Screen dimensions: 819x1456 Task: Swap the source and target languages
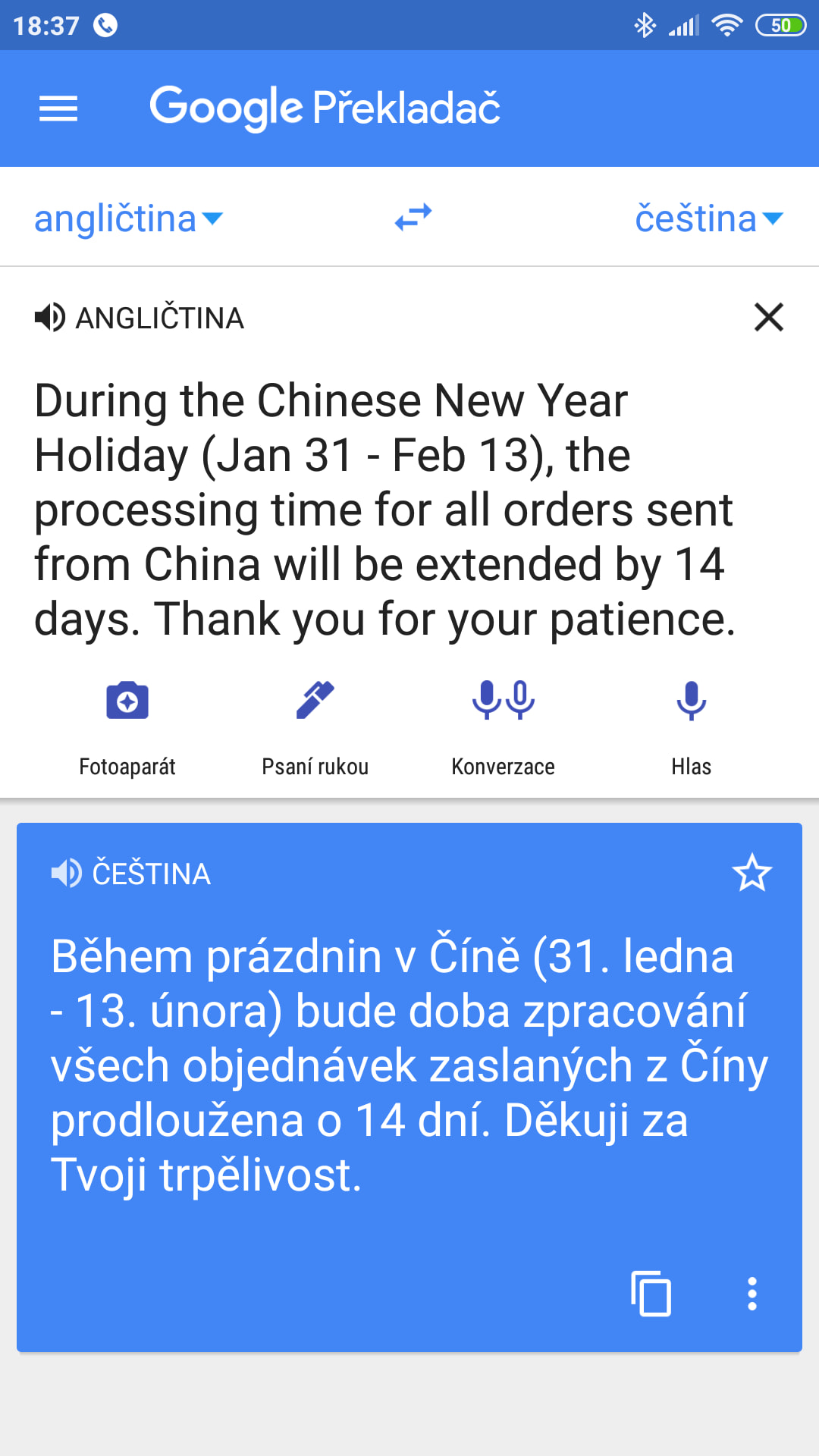click(413, 218)
